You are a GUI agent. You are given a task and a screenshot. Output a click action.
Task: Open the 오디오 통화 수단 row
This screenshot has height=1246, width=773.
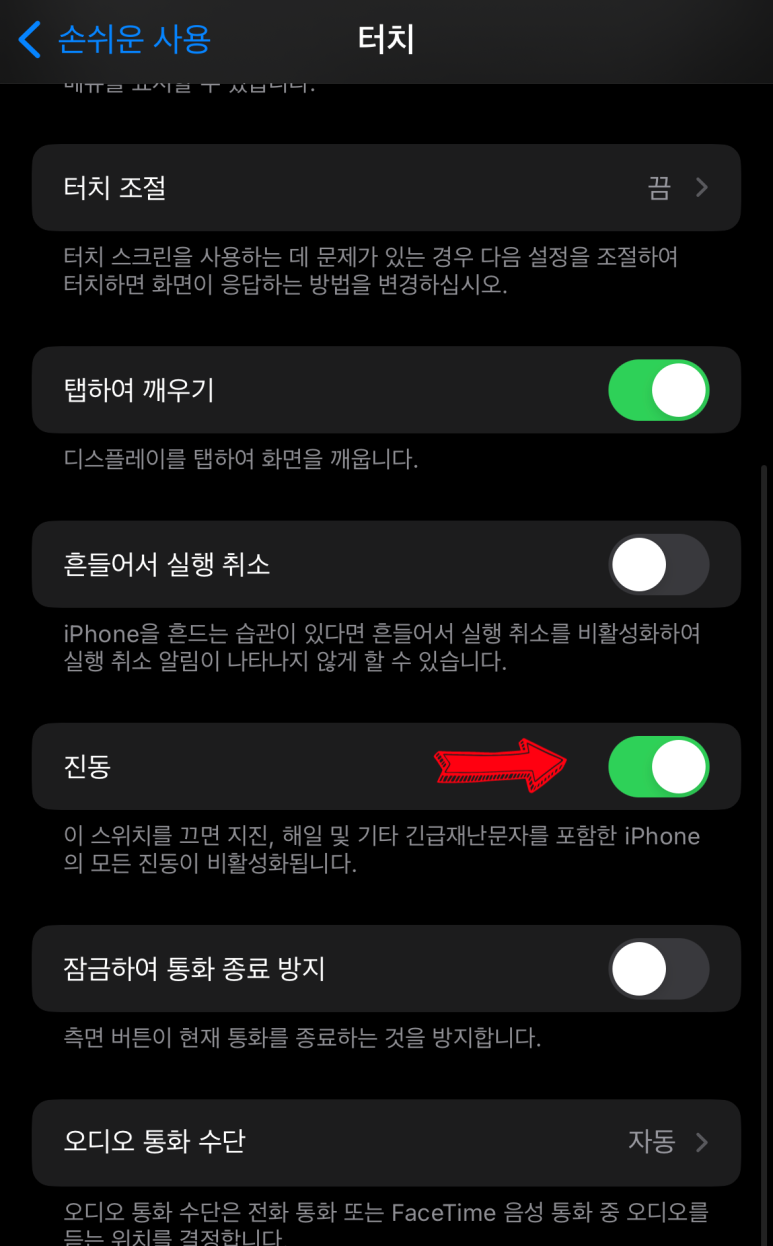[386, 1142]
